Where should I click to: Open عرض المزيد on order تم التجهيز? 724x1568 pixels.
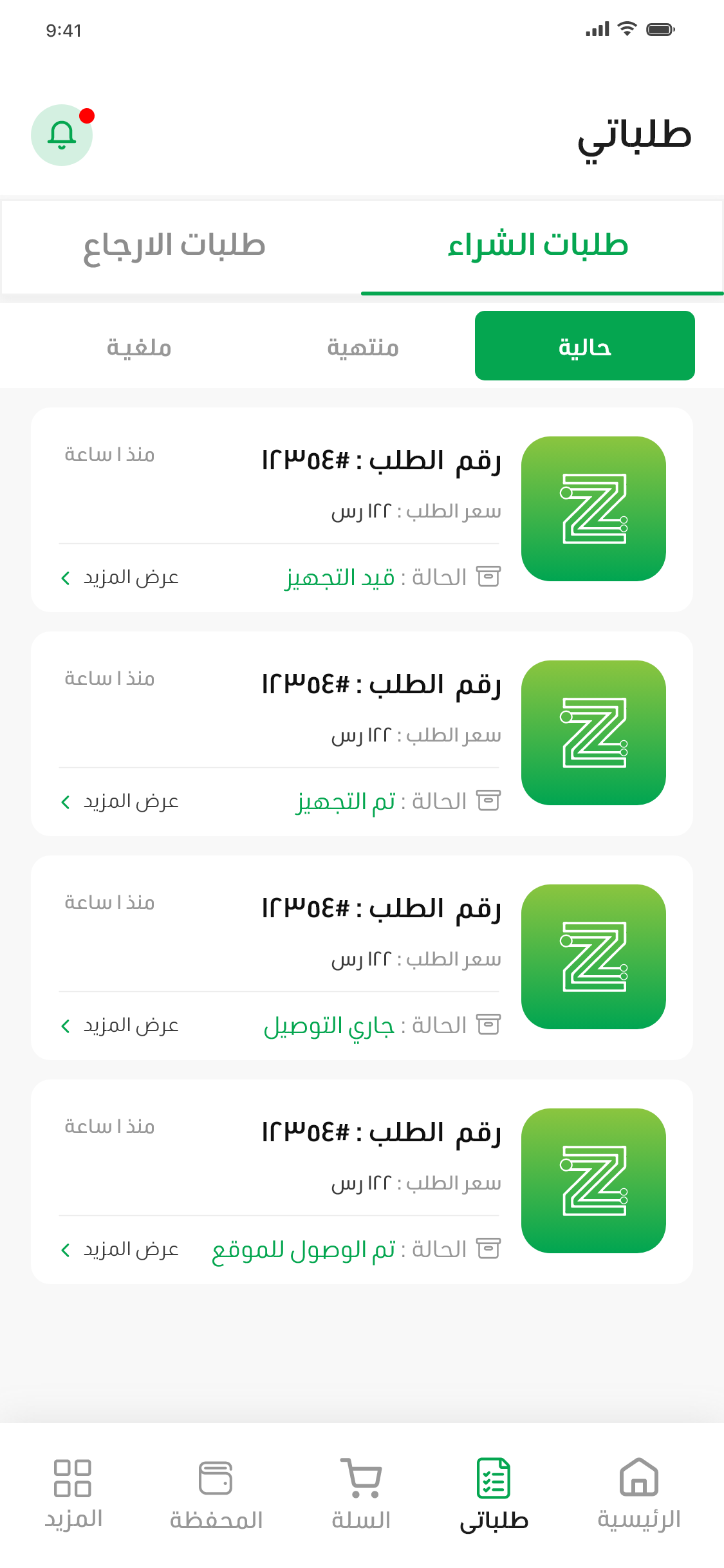(x=120, y=801)
